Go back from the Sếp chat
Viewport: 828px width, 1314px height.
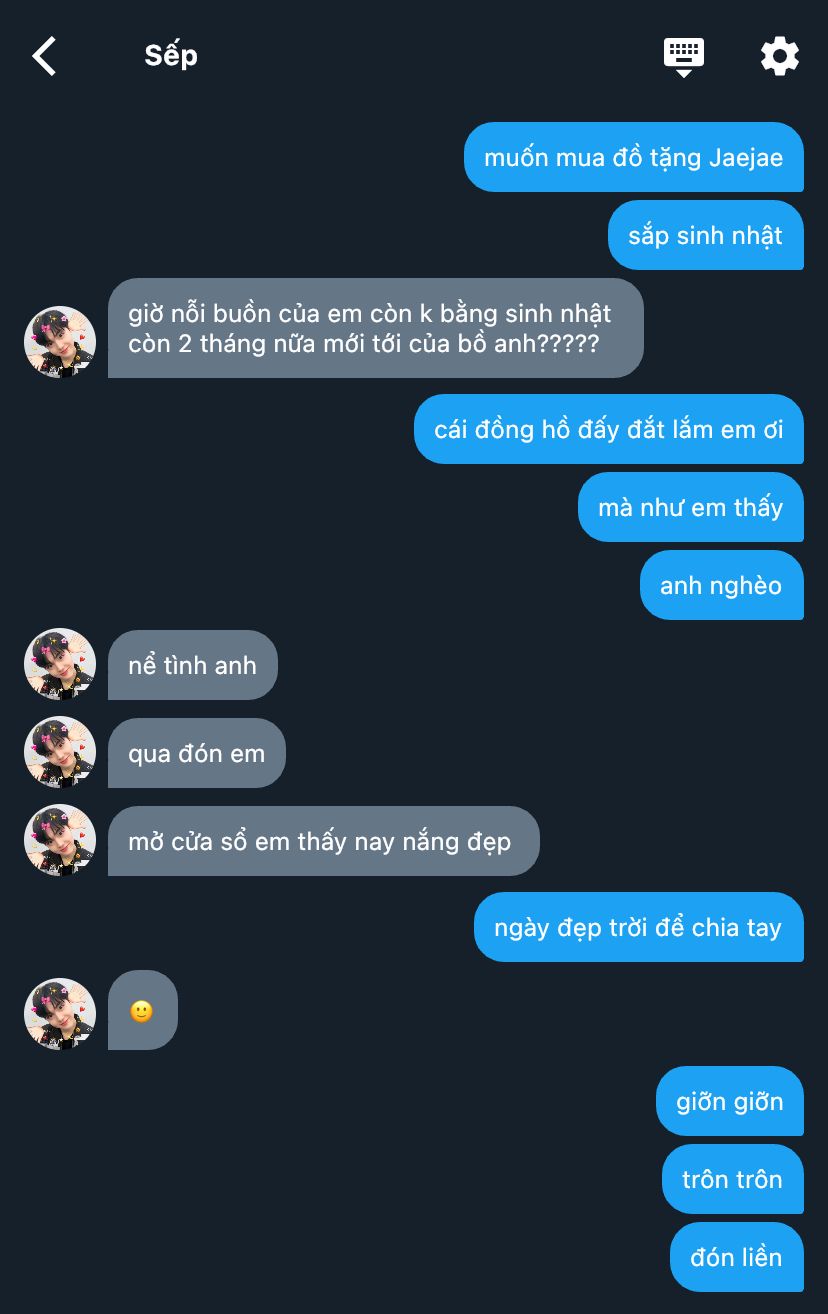(x=44, y=56)
